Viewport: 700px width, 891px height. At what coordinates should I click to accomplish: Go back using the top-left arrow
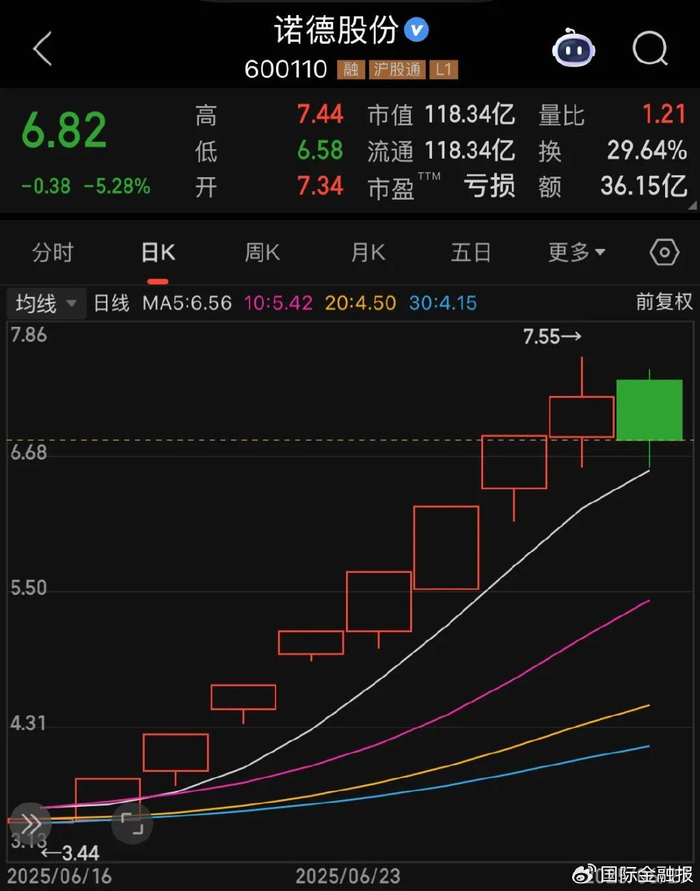[42, 48]
